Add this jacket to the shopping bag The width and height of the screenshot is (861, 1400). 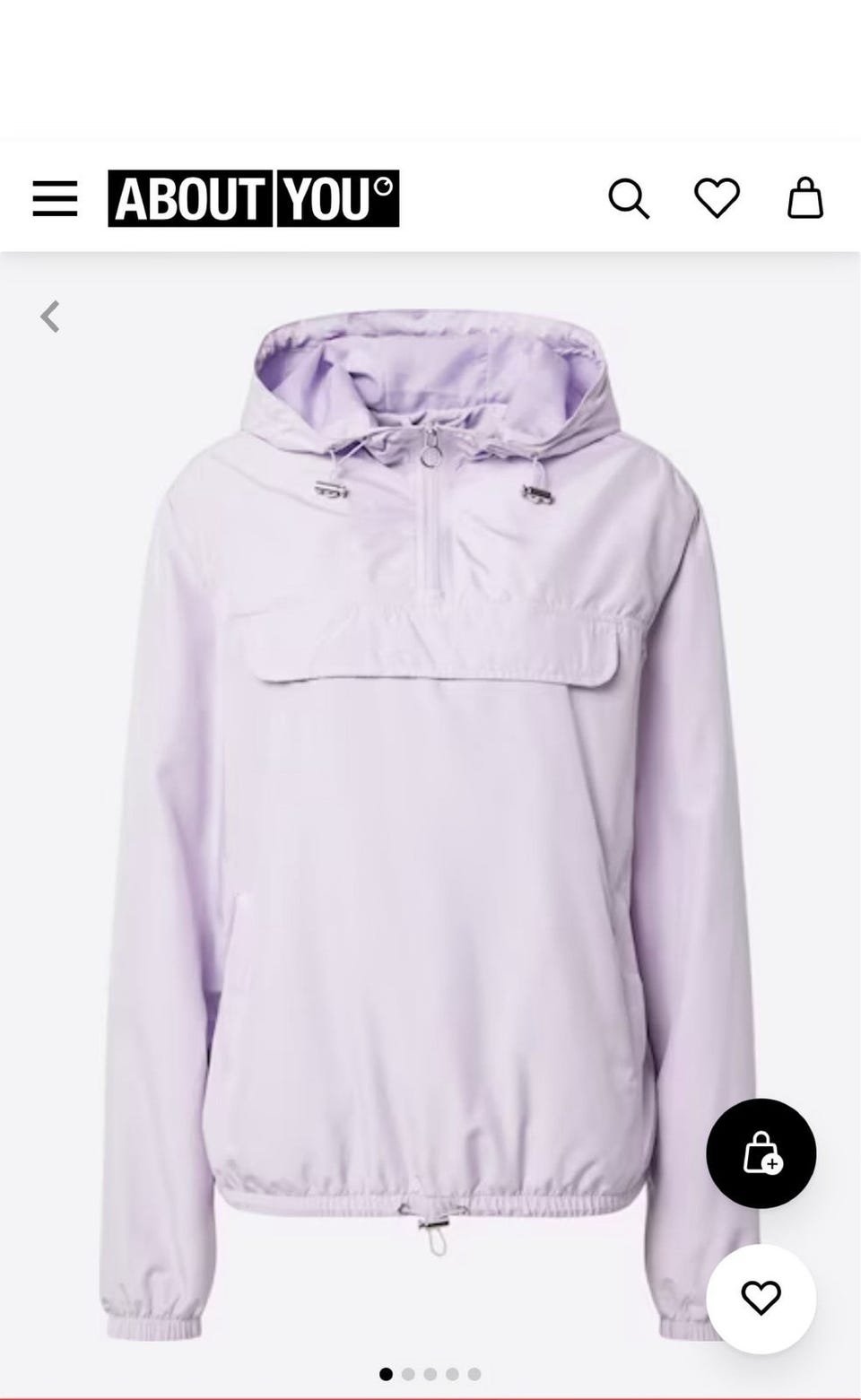(761, 1153)
